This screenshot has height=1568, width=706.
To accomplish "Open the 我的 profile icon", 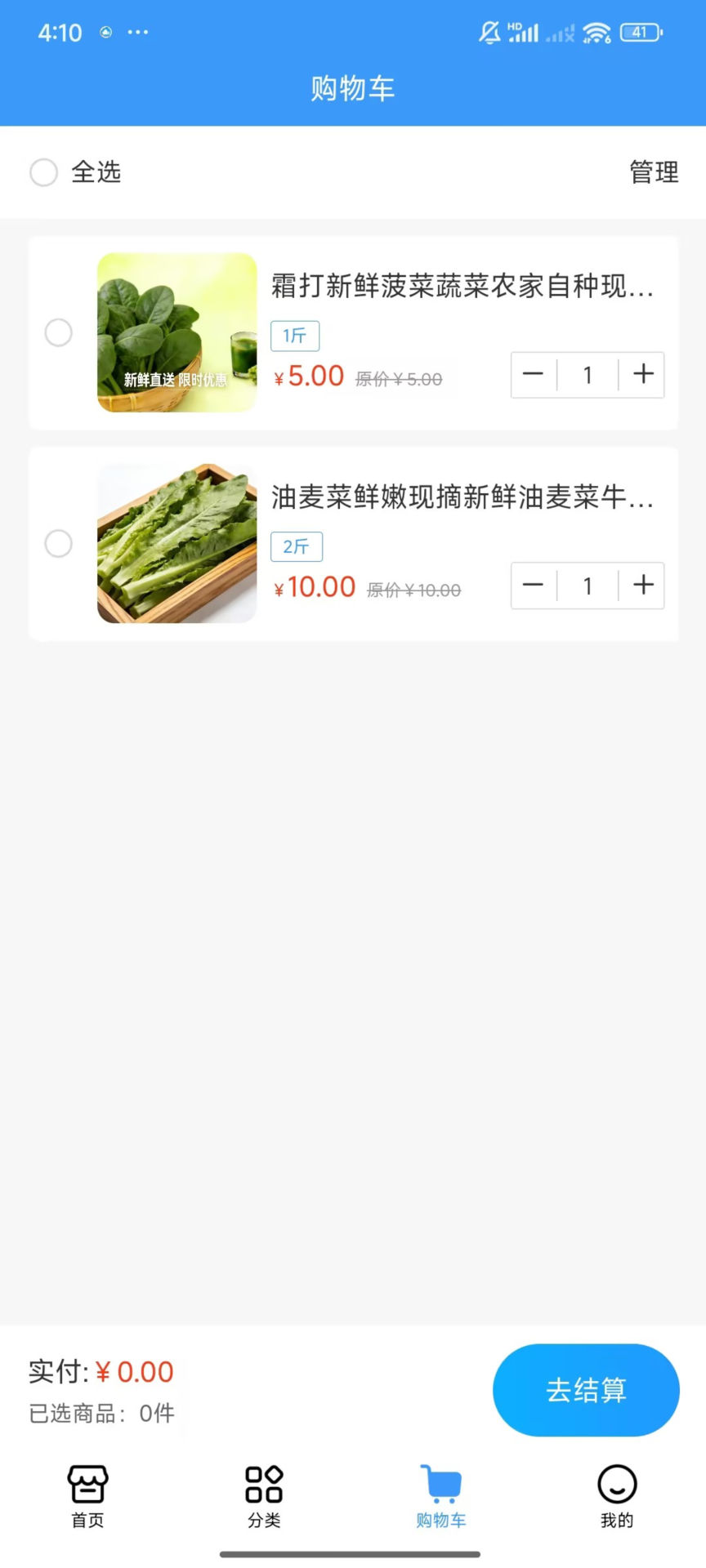I will pyautogui.click(x=617, y=1483).
